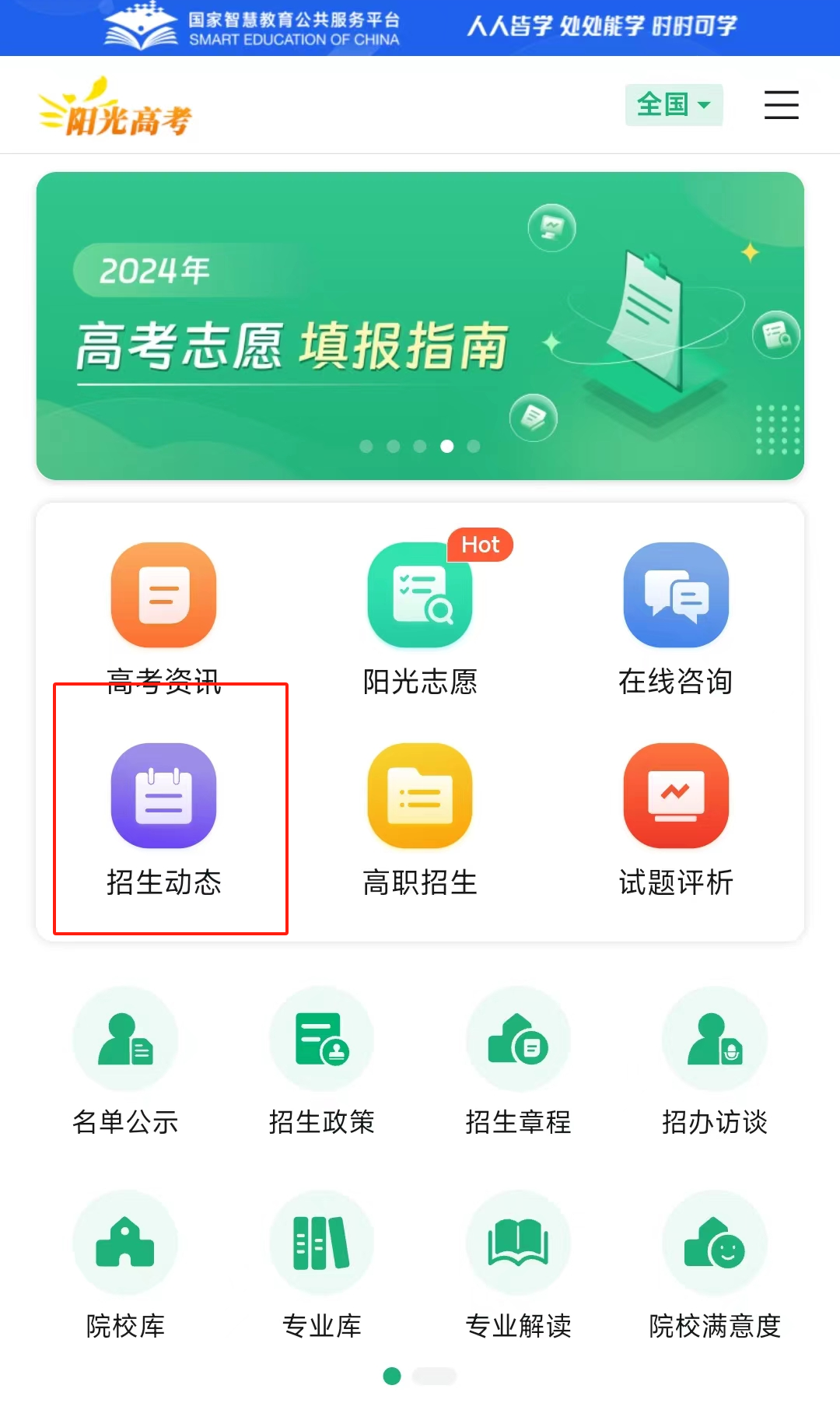The width and height of the screenshot is (840, 1424).
Task: Select the last banner page dot
Action: [x=474, y=447]
